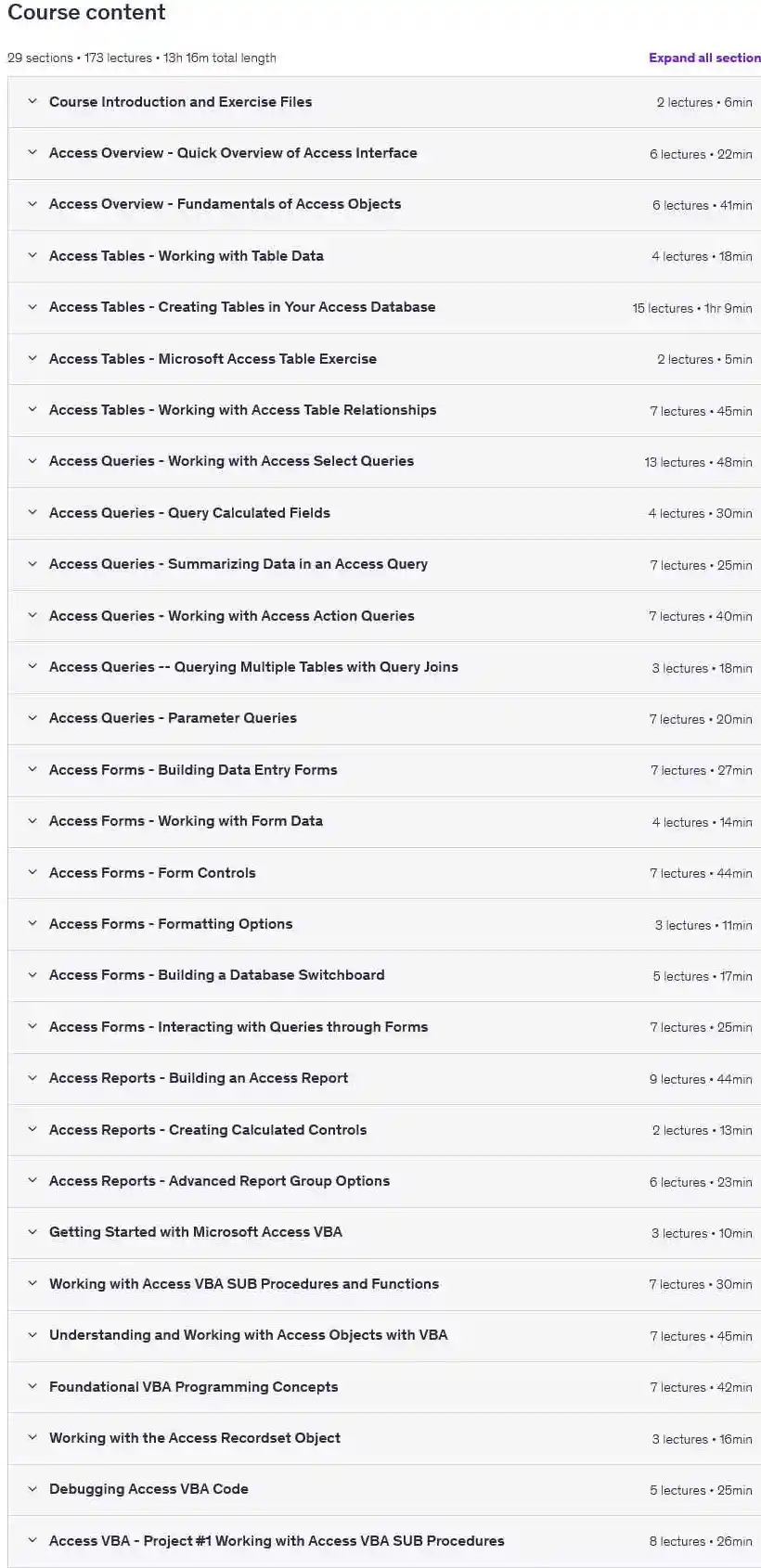Expand Working with Access Action Queries
761x1568 pixels.
384,616
